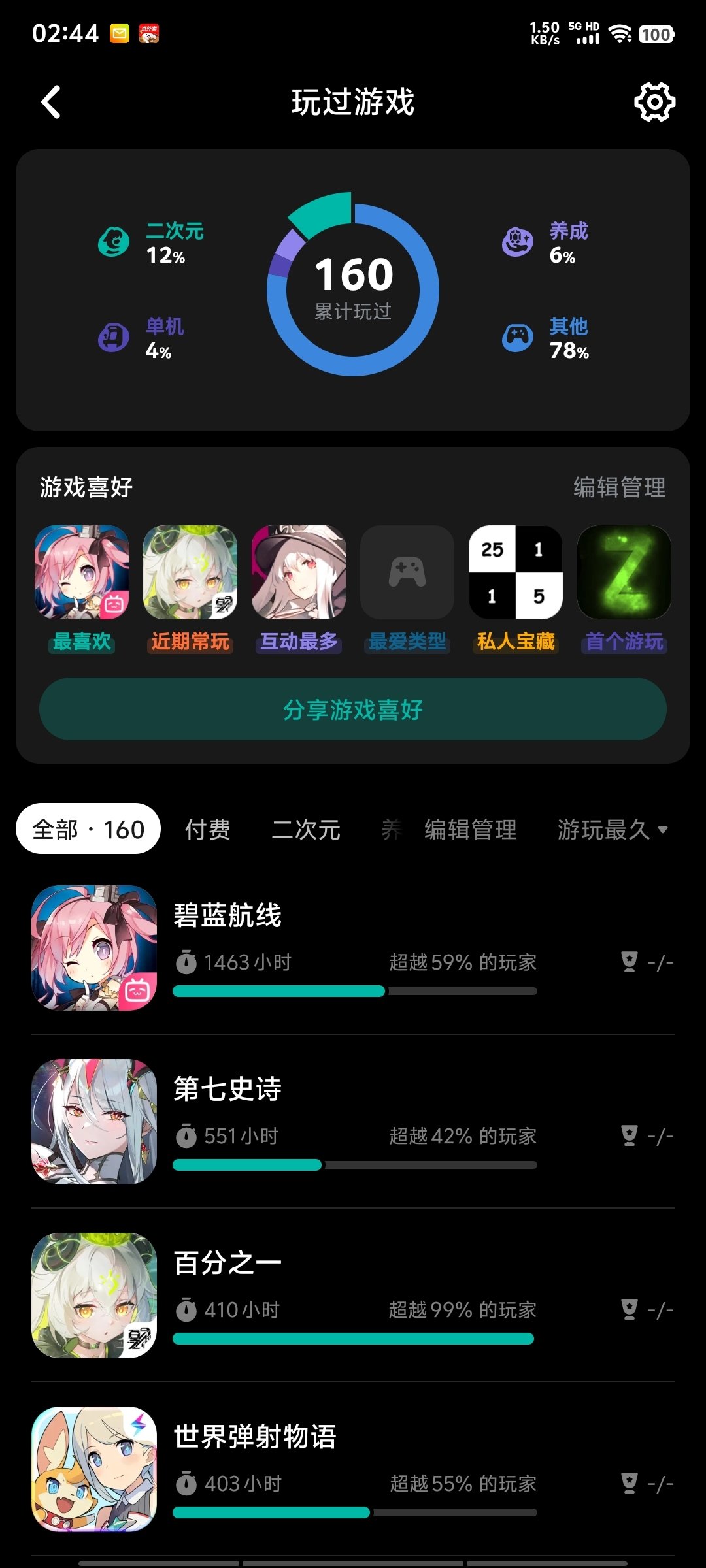Tap 编辑管理 beside the game filter tabs
The height and width of the screenshot is (1568, 706).
click(471, 830)
